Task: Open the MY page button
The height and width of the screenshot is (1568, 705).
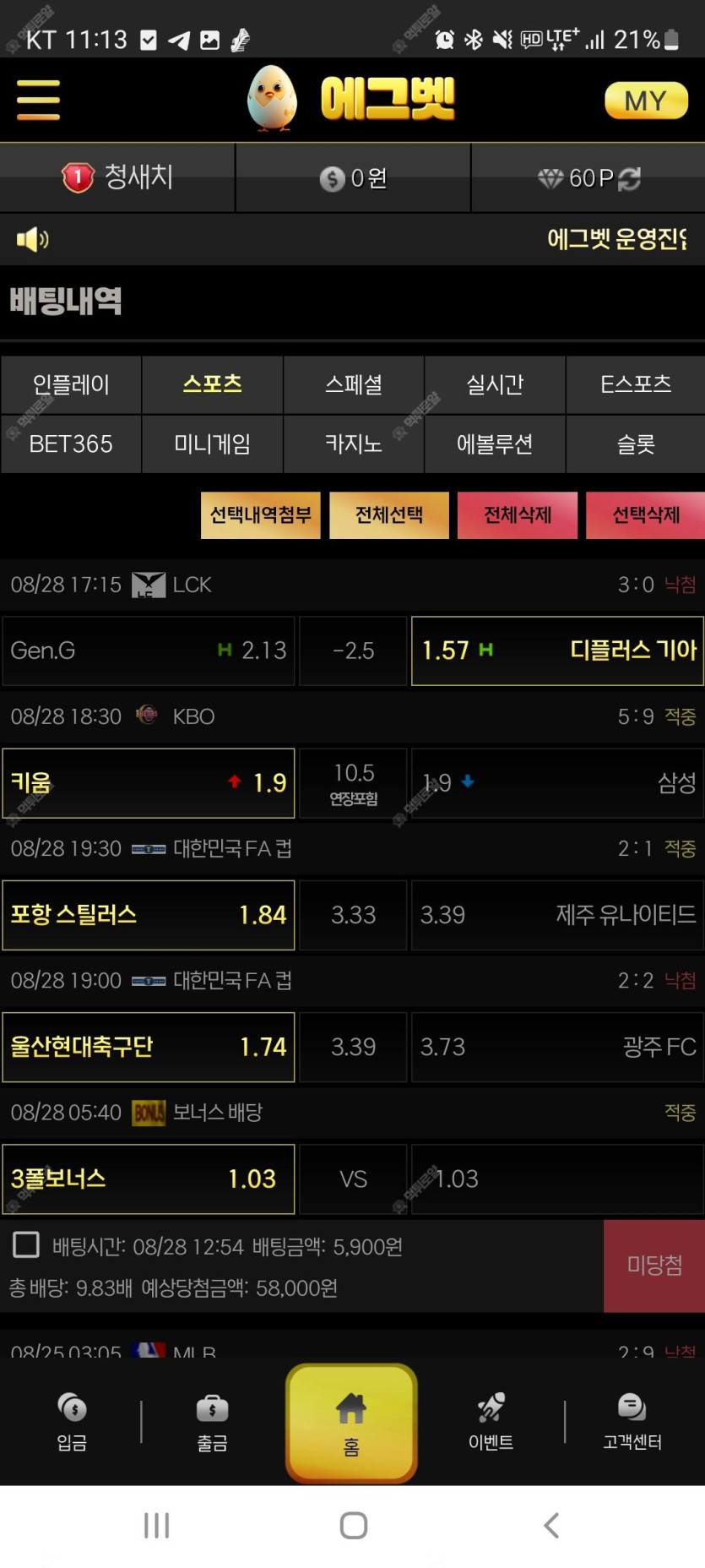Action: 646,101
